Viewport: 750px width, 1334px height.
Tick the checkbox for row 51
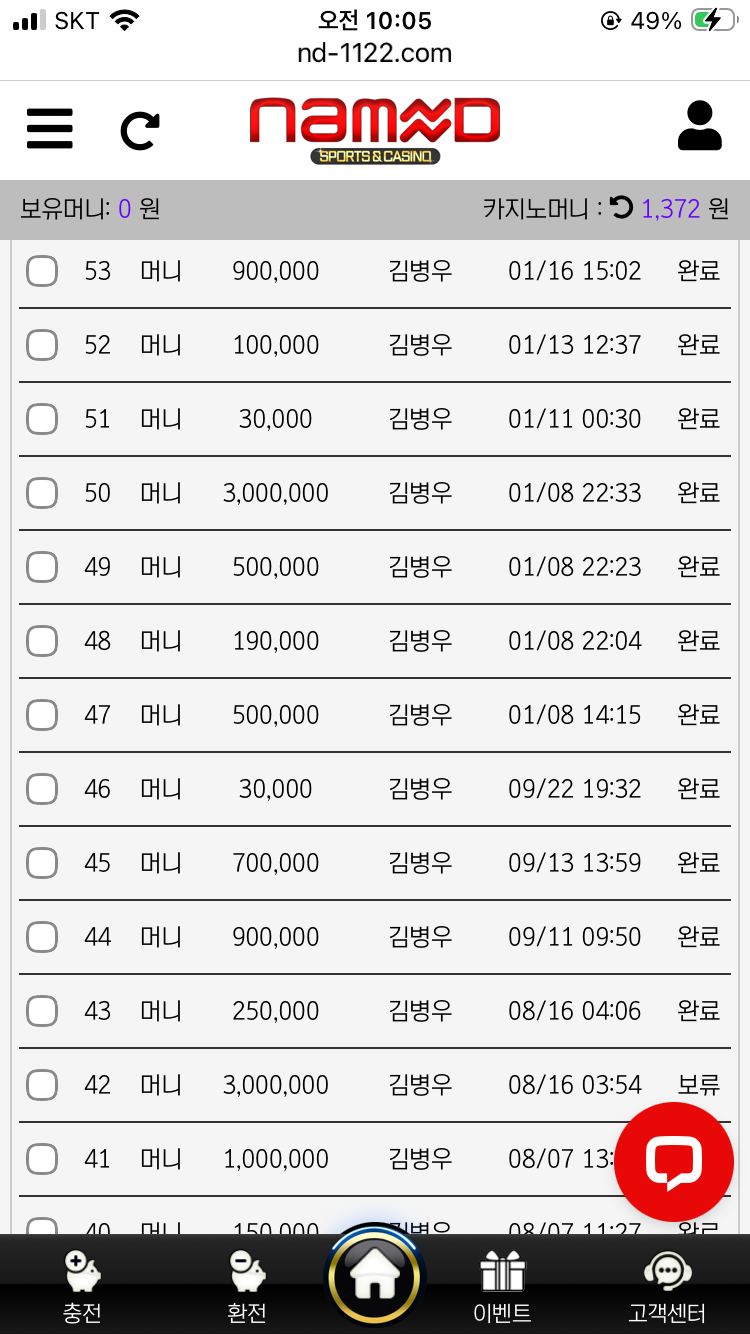42,419
